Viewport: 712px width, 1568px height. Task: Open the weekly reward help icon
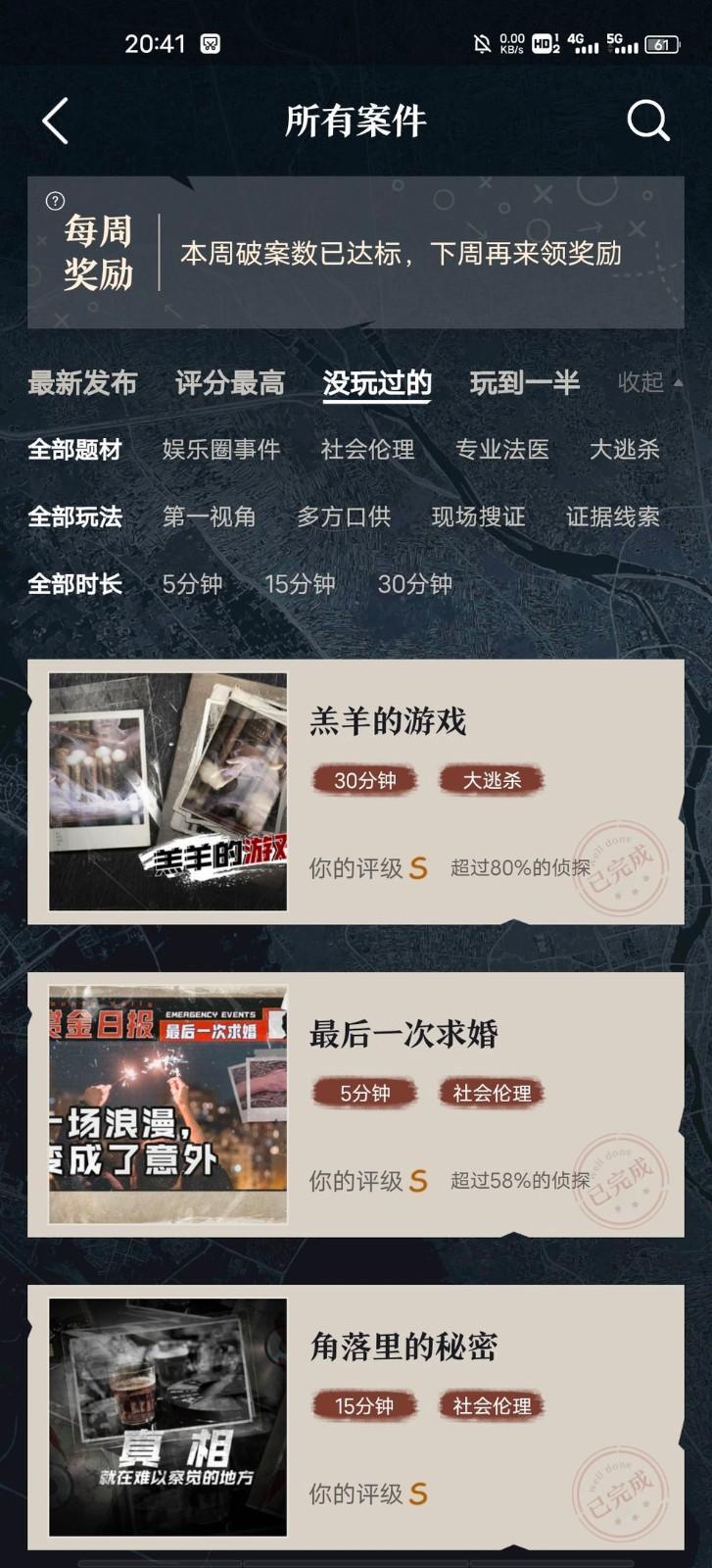pos(56,201)
